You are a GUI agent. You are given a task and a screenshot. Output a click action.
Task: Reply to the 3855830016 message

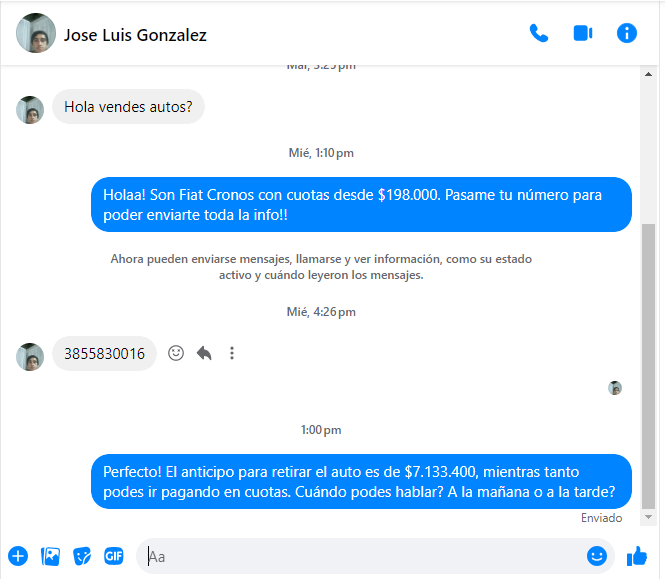point(204,353)
